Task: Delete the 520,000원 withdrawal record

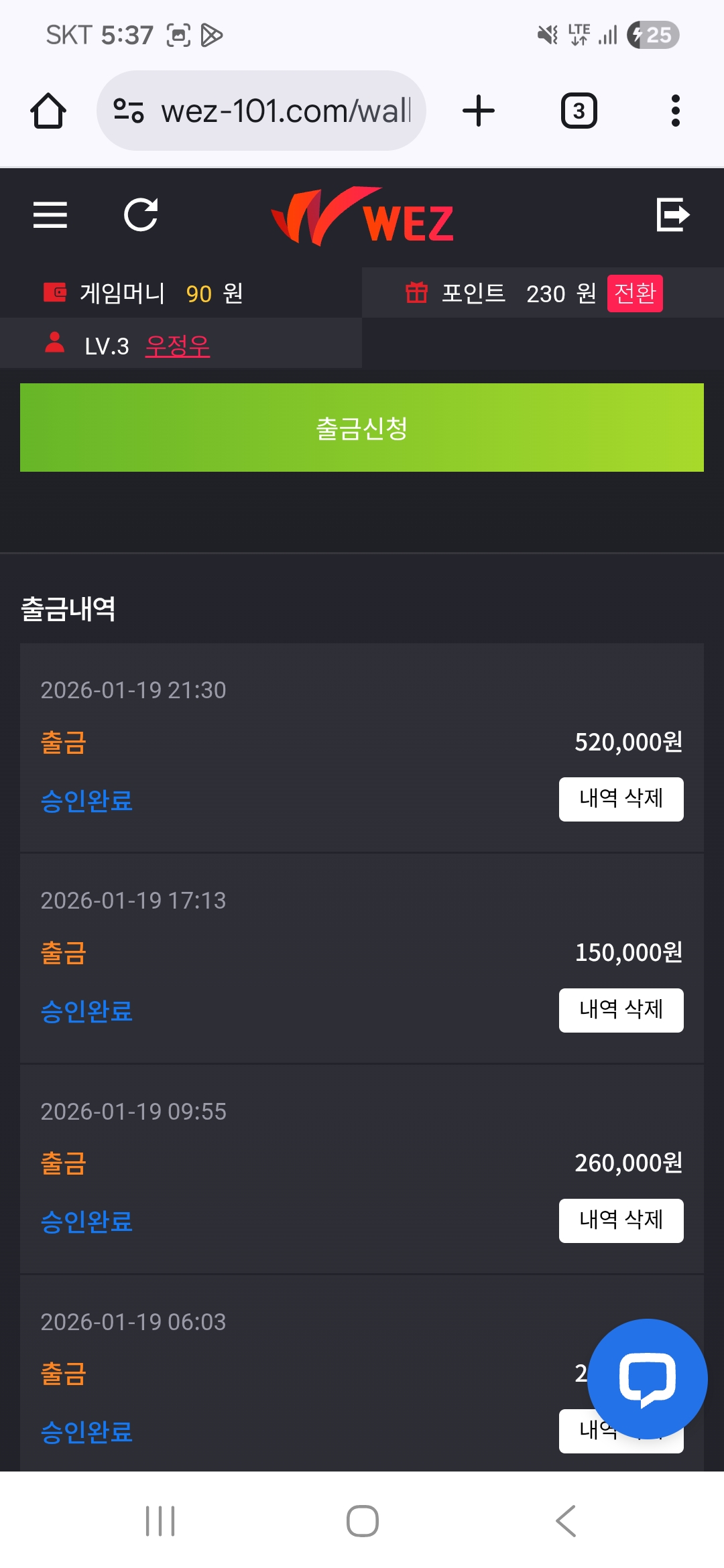Action: point(621,799)
